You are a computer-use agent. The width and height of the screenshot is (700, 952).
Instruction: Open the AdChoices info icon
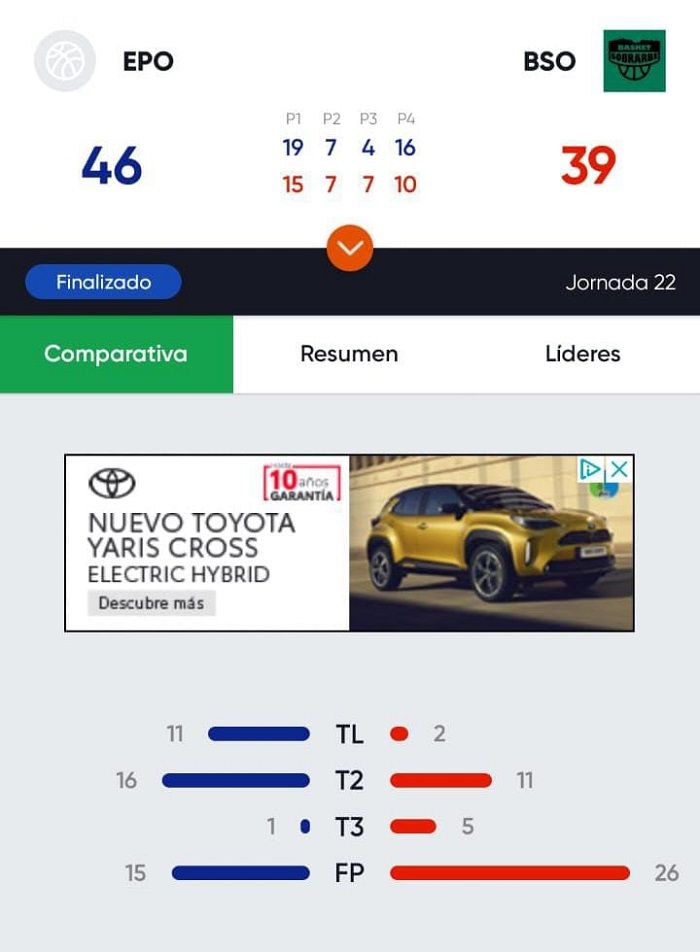point(592,469)
